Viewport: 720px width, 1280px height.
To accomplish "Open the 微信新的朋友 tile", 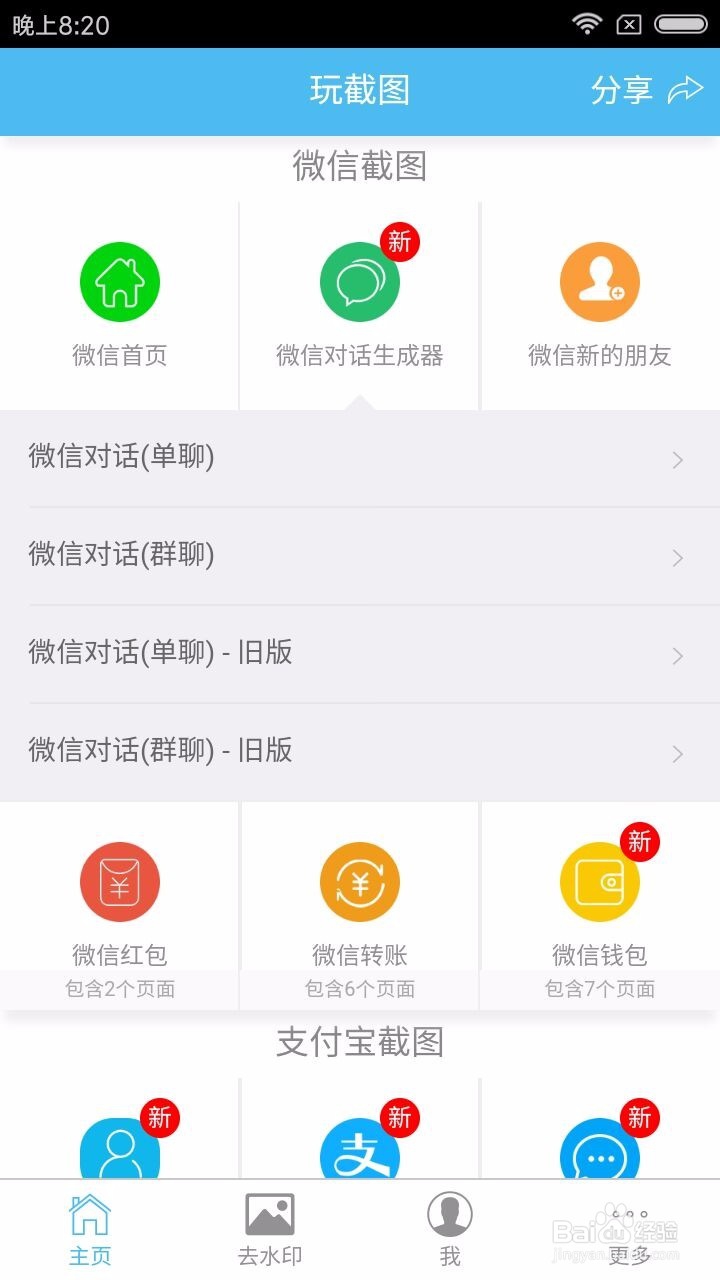I will pos(600,306).
